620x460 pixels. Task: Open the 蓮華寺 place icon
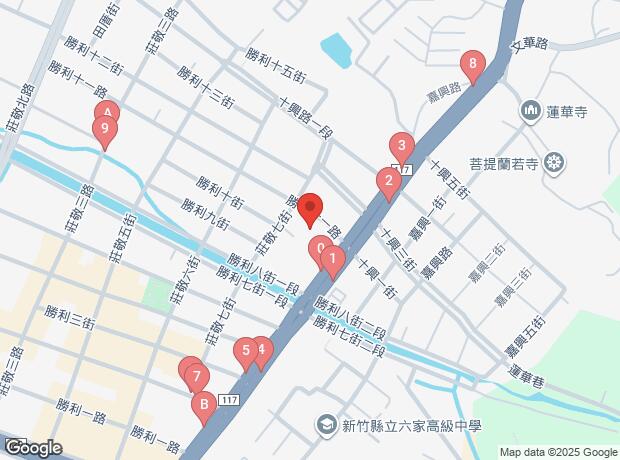tap(530, 109)
